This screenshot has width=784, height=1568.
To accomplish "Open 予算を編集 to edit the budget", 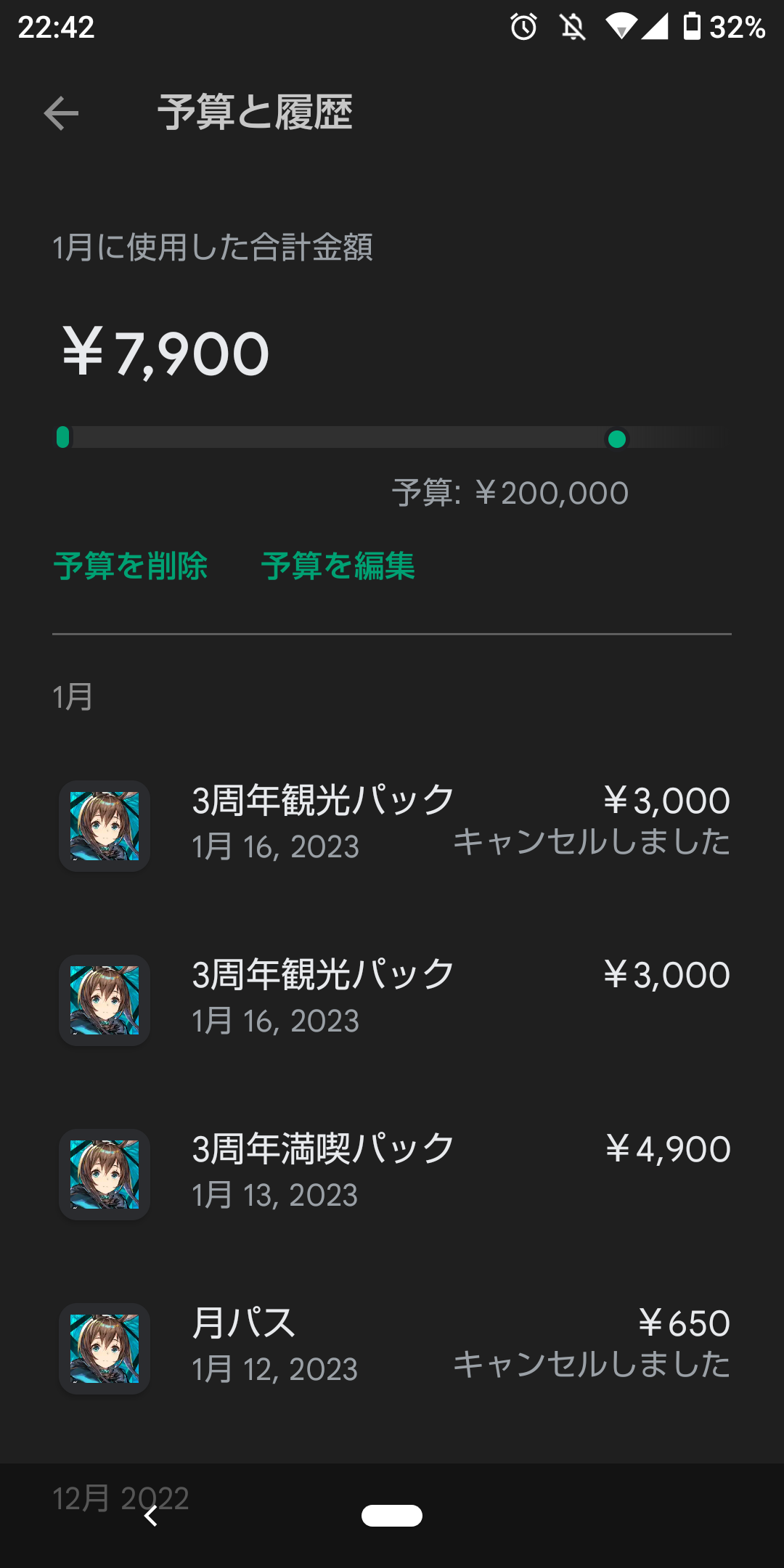I will click(x=340, y=565).
